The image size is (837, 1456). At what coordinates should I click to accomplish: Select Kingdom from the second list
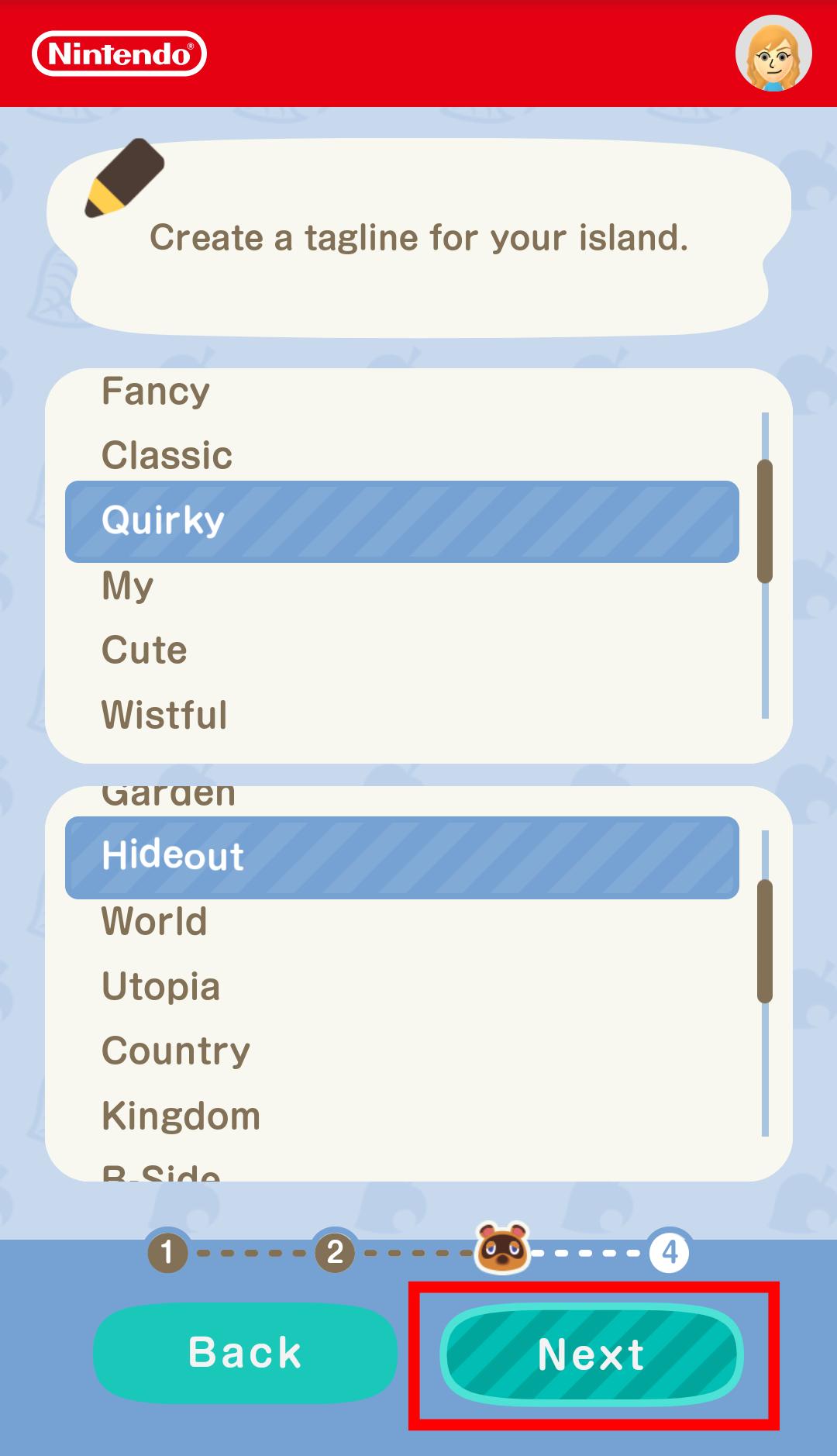point(181,1116)
